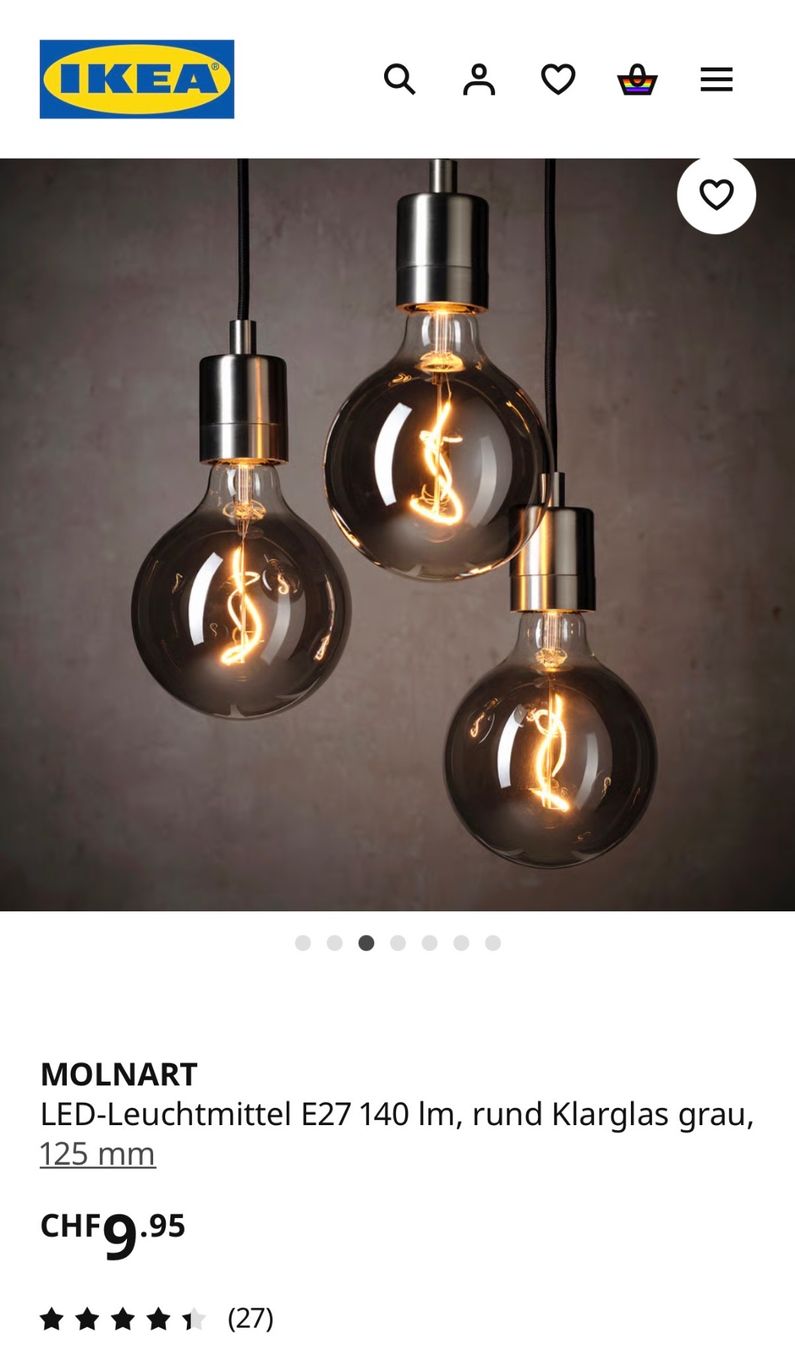Open the product image in full view
The height and width of the screenshot is (1350, 795).
pos(397,534)
